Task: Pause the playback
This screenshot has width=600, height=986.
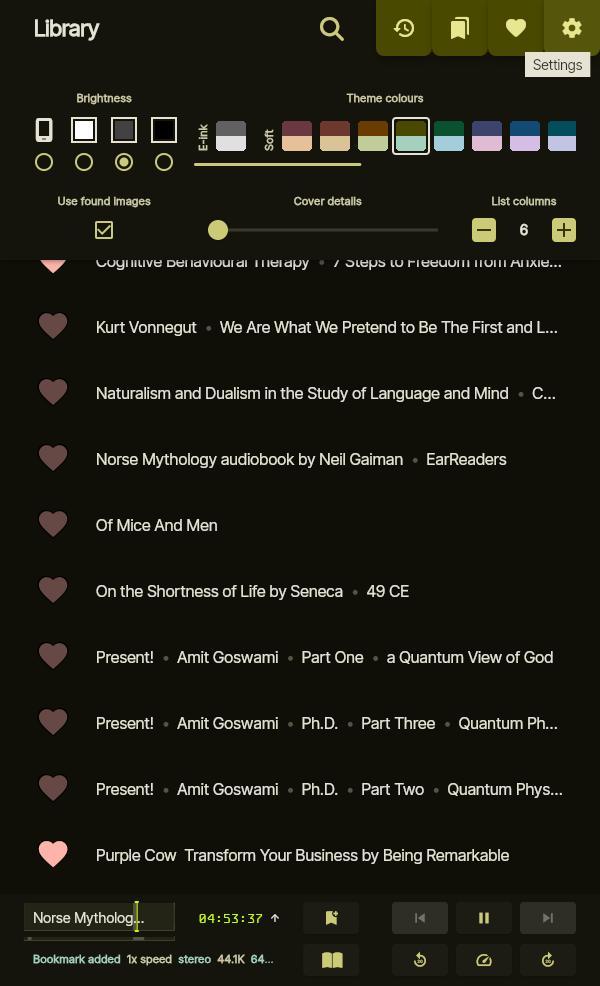Action: point(484,918)
